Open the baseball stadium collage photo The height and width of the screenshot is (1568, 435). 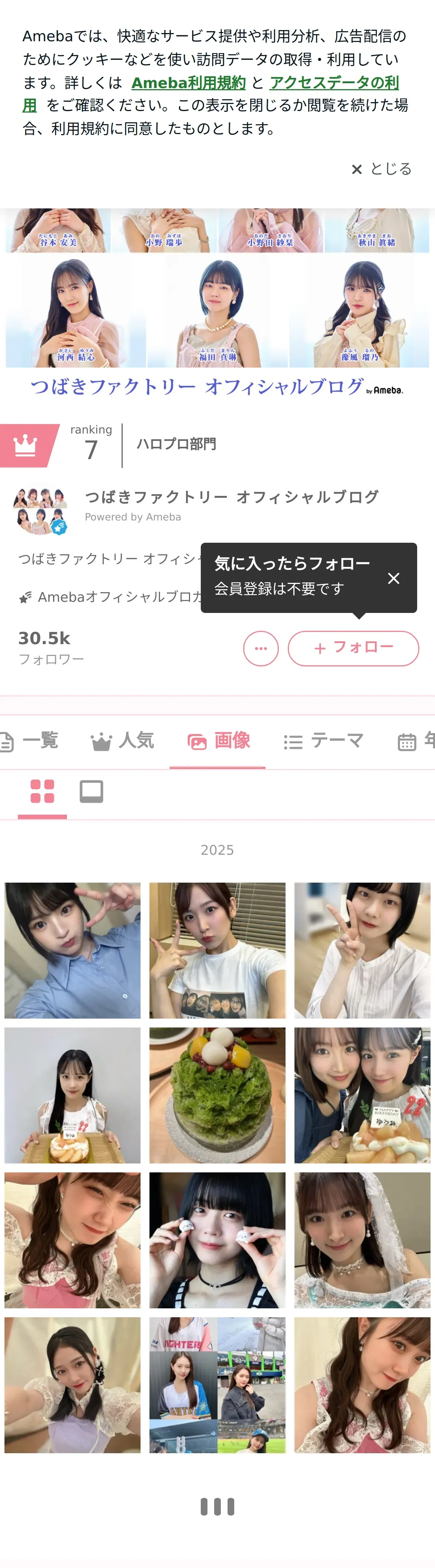coord(217,1385)
